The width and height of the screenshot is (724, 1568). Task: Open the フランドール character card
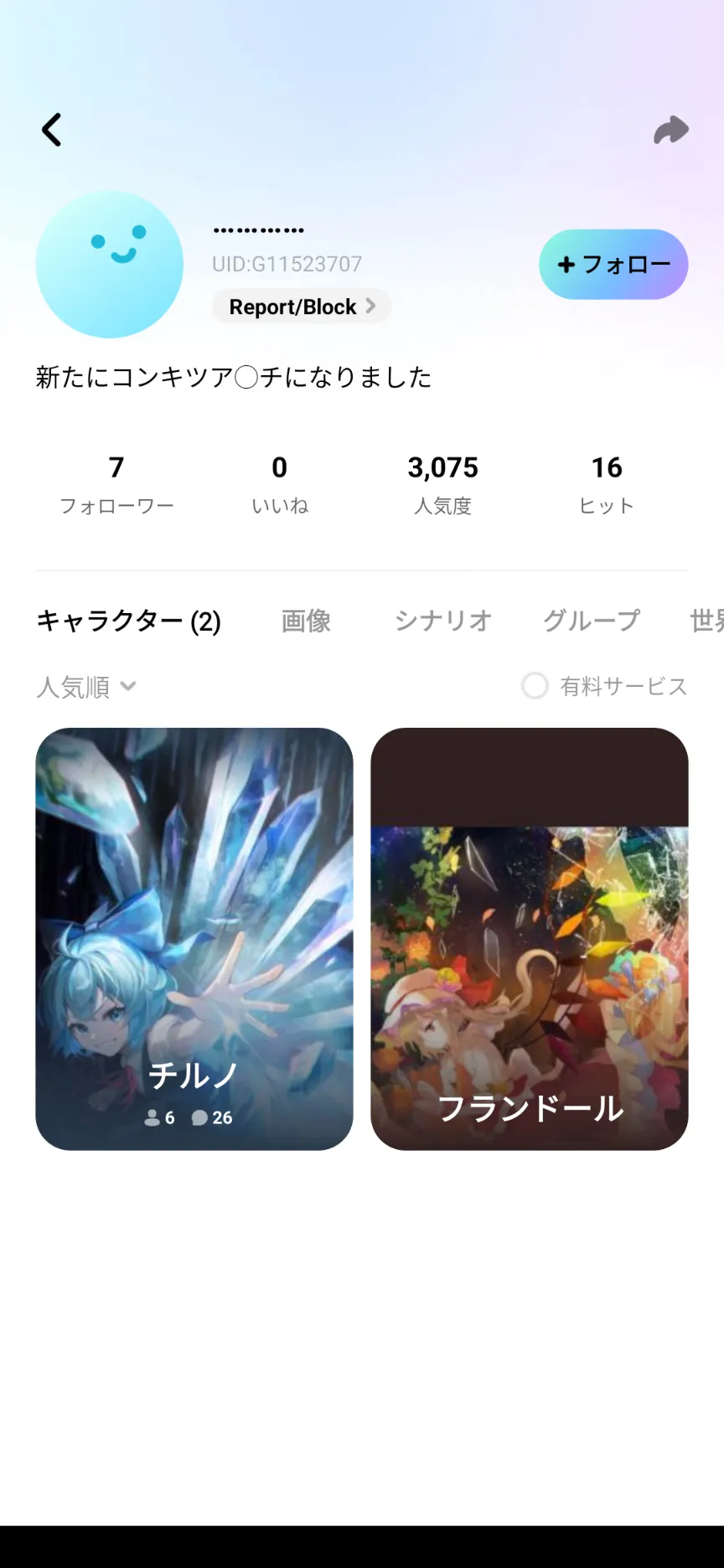pyautogui.click(x=530, y=938)
